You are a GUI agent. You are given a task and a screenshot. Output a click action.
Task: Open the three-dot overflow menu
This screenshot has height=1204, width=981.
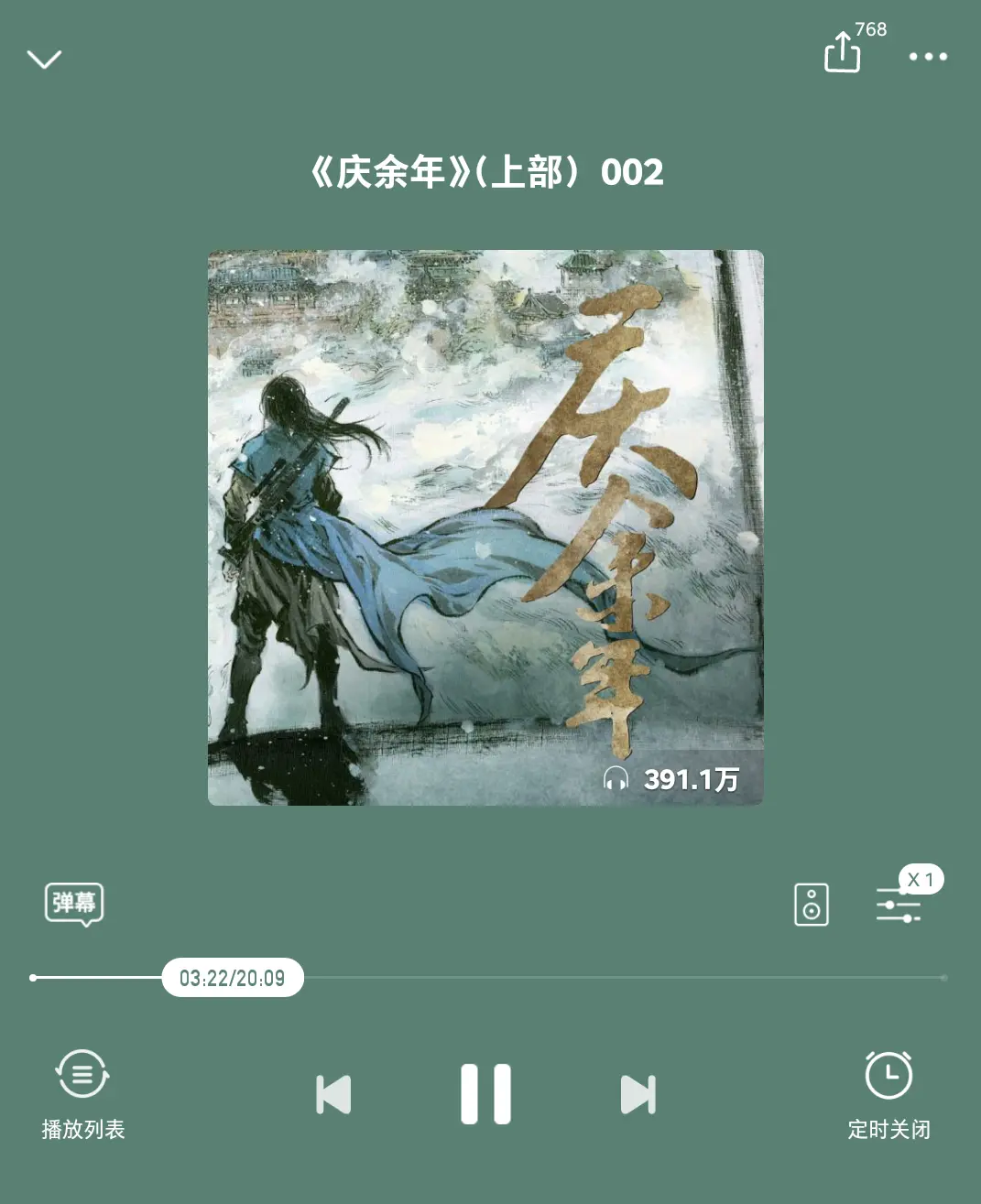pos(928,57)
